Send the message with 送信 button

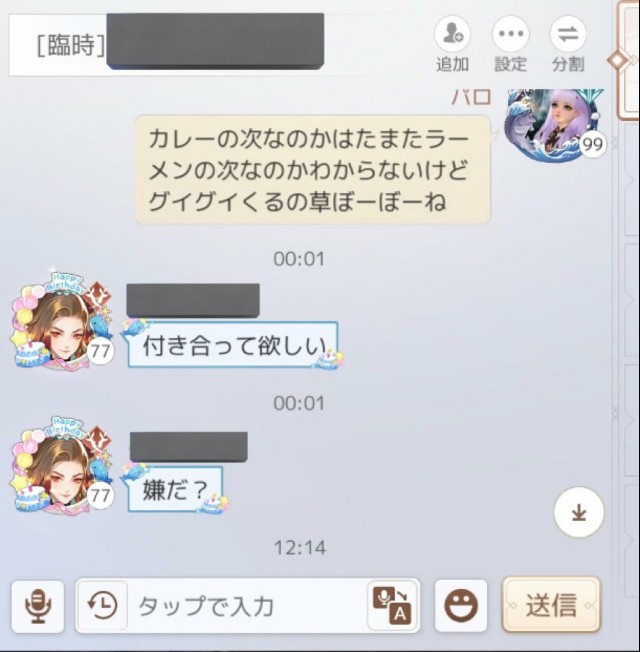coord(551,605)
